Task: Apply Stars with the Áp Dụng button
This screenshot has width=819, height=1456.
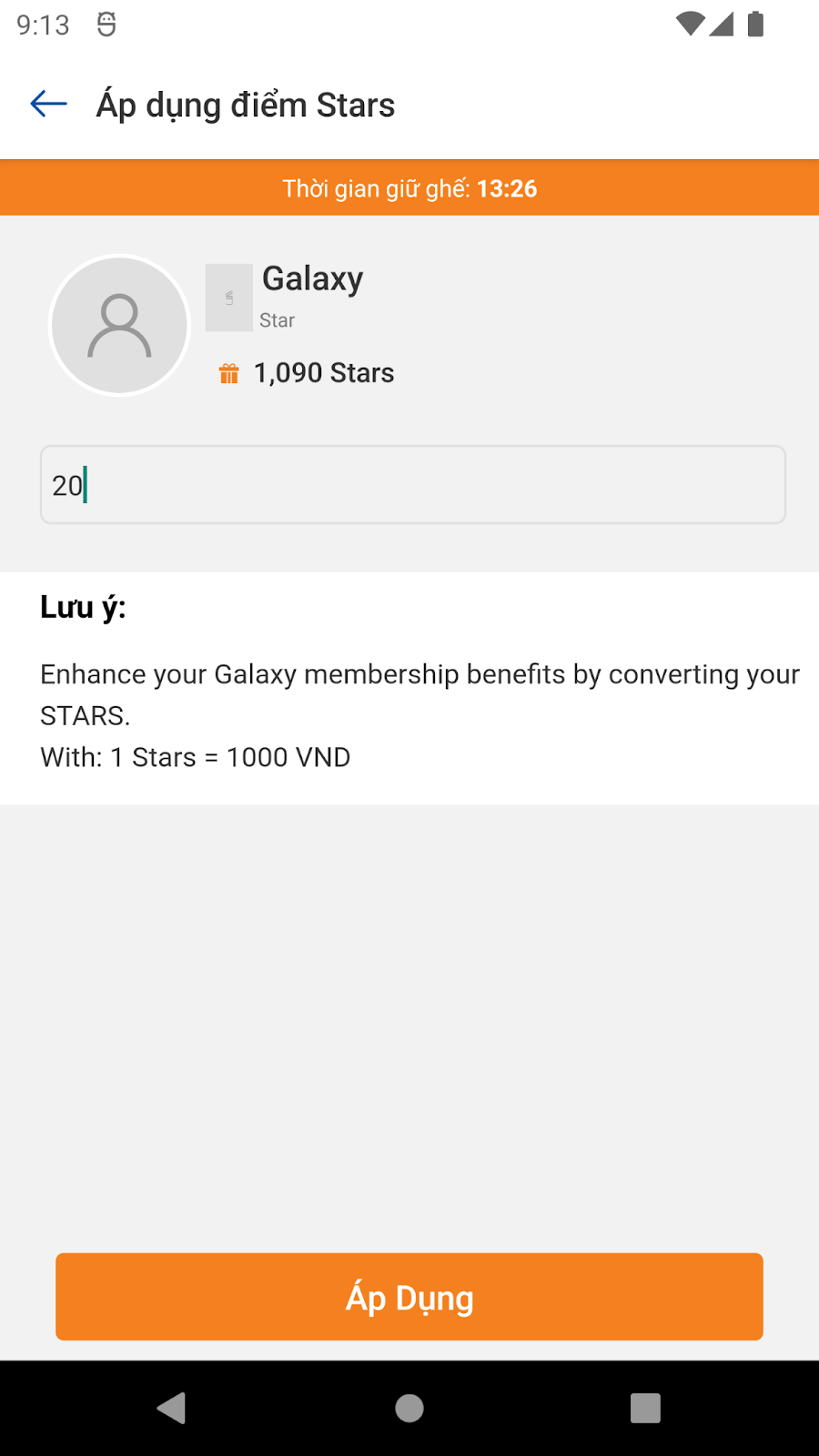Action: tap(409, 1297)
